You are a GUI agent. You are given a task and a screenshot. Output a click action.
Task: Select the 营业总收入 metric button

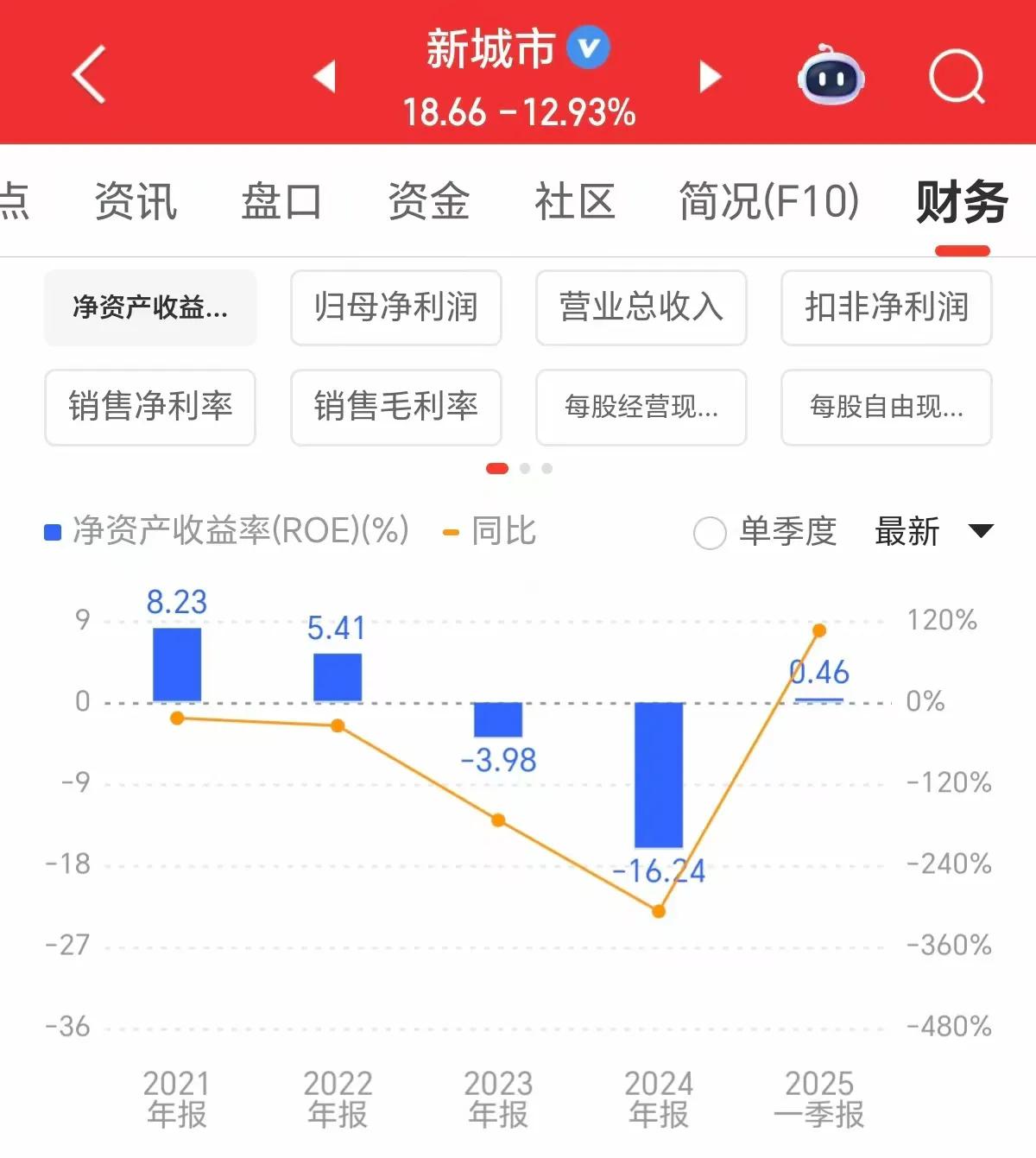coord(641,309)
